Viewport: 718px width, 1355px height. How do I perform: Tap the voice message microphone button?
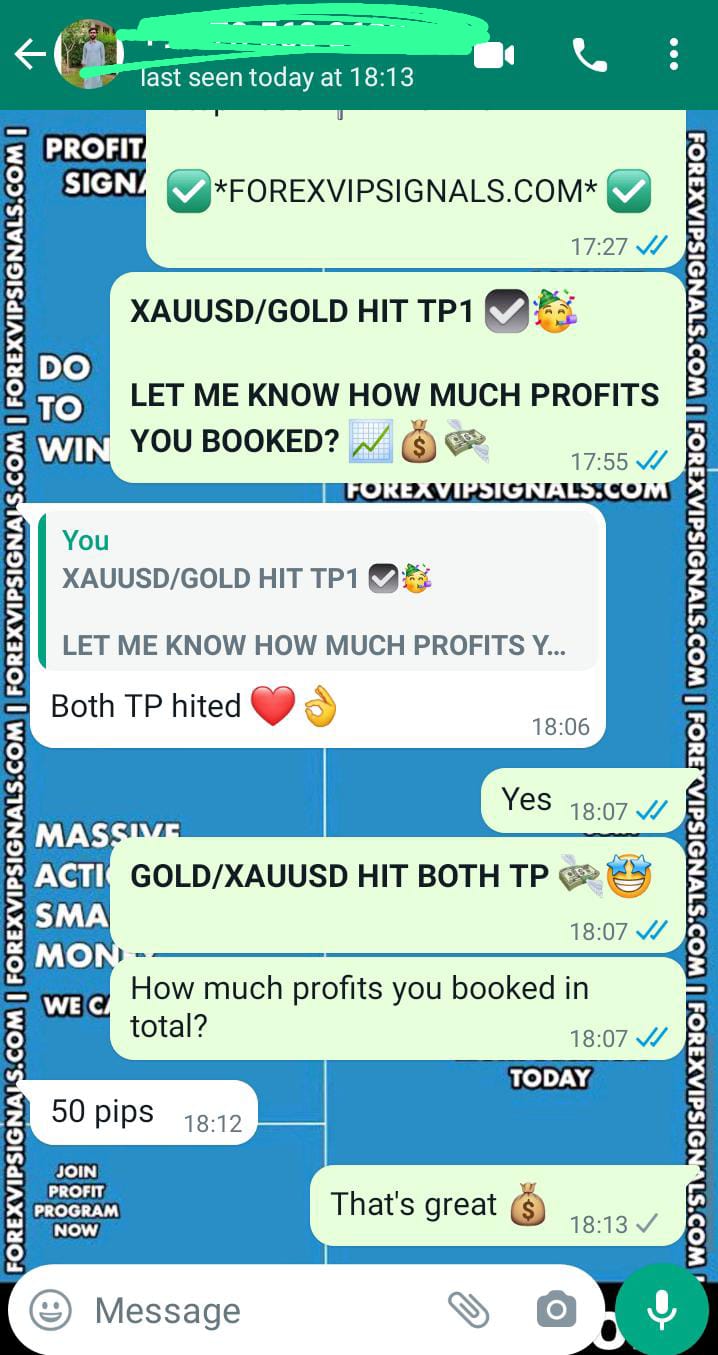(661, 1308)
